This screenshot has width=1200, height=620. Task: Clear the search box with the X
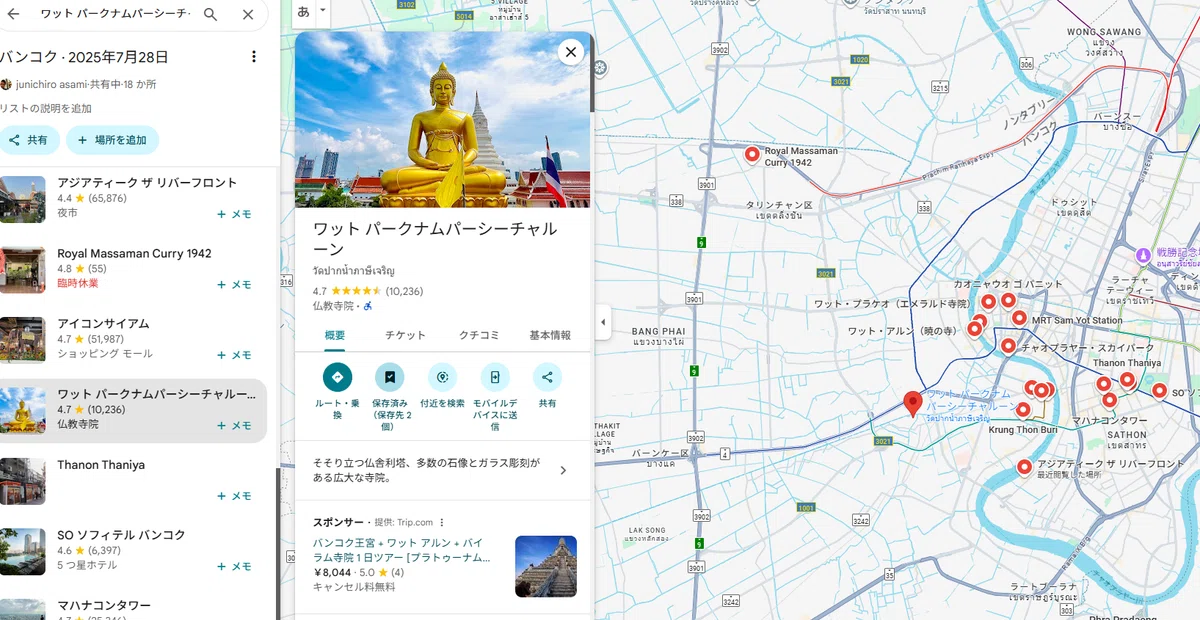point(248,14)
